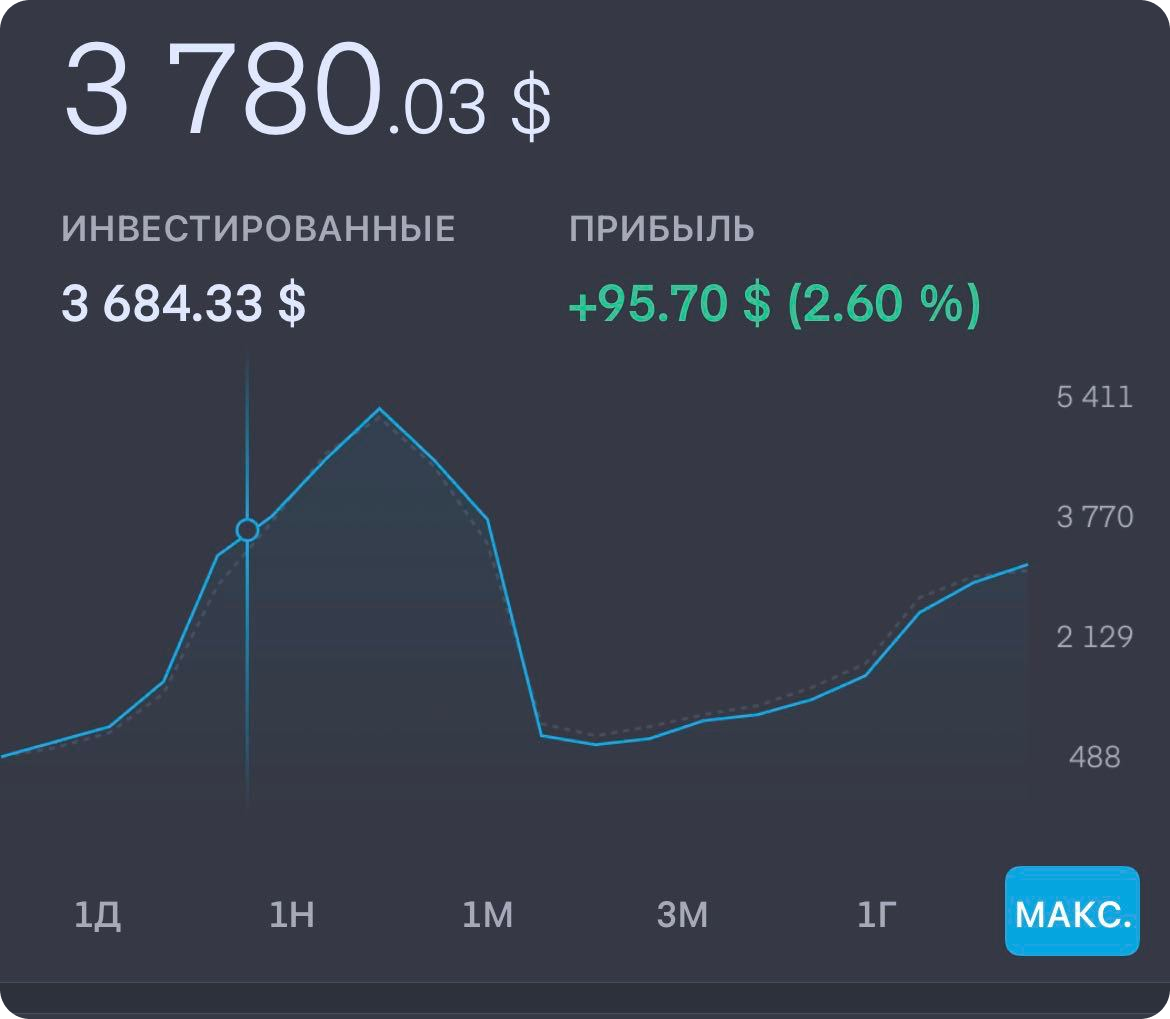Show the 1М chart period
Screen dimensions: 1170x1019
click(487, 914)
